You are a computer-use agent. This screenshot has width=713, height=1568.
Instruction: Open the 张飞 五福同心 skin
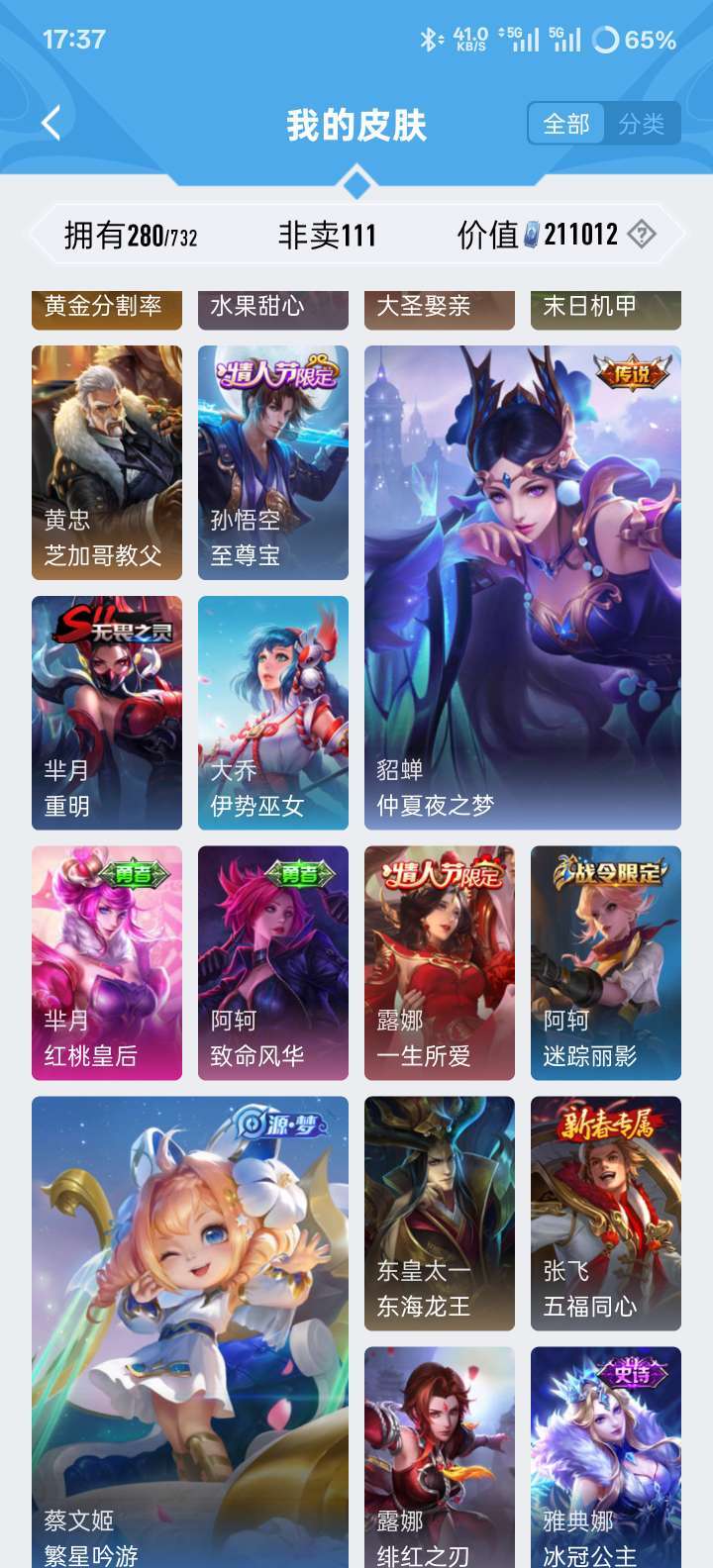coord(606,1213)
